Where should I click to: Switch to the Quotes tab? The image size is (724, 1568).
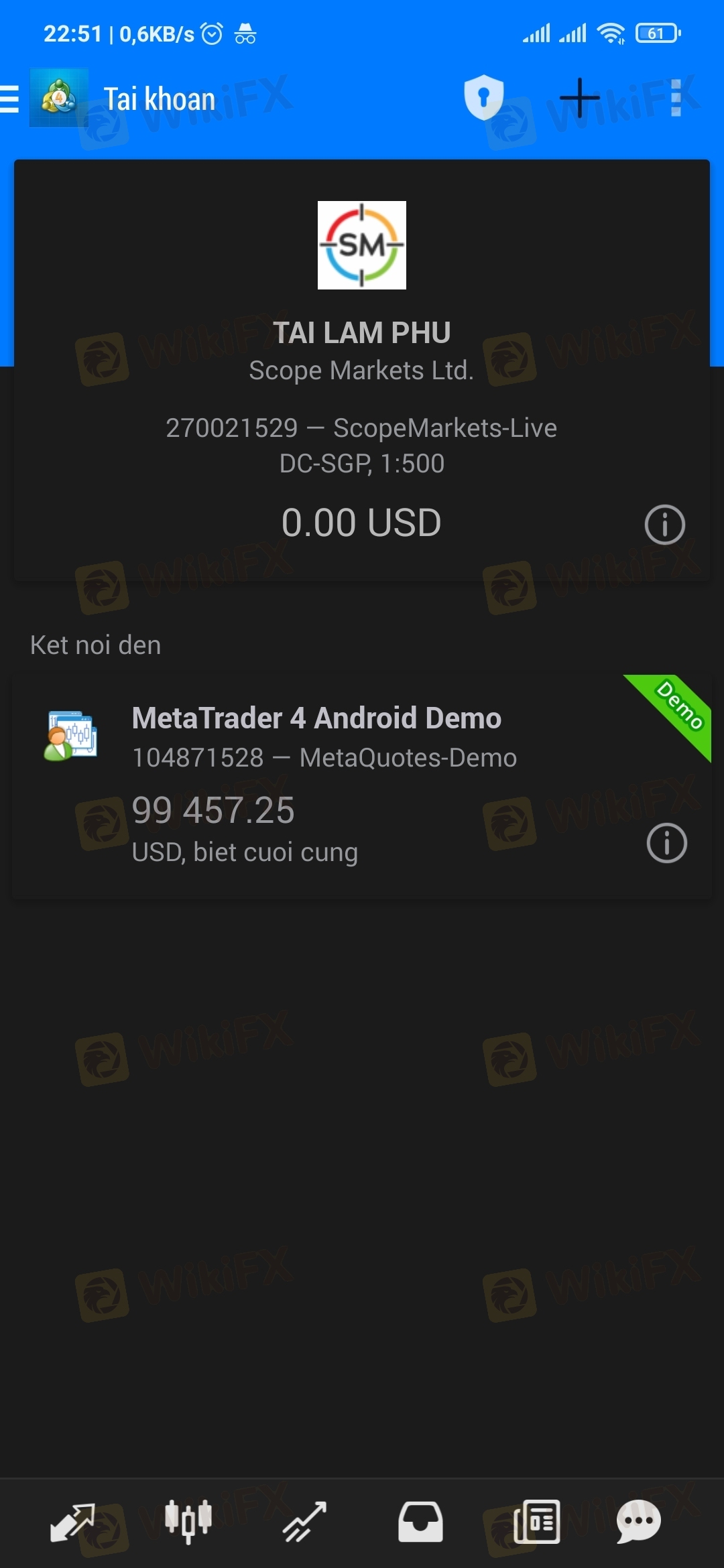pyautogui.click(x=72, y=1522)
